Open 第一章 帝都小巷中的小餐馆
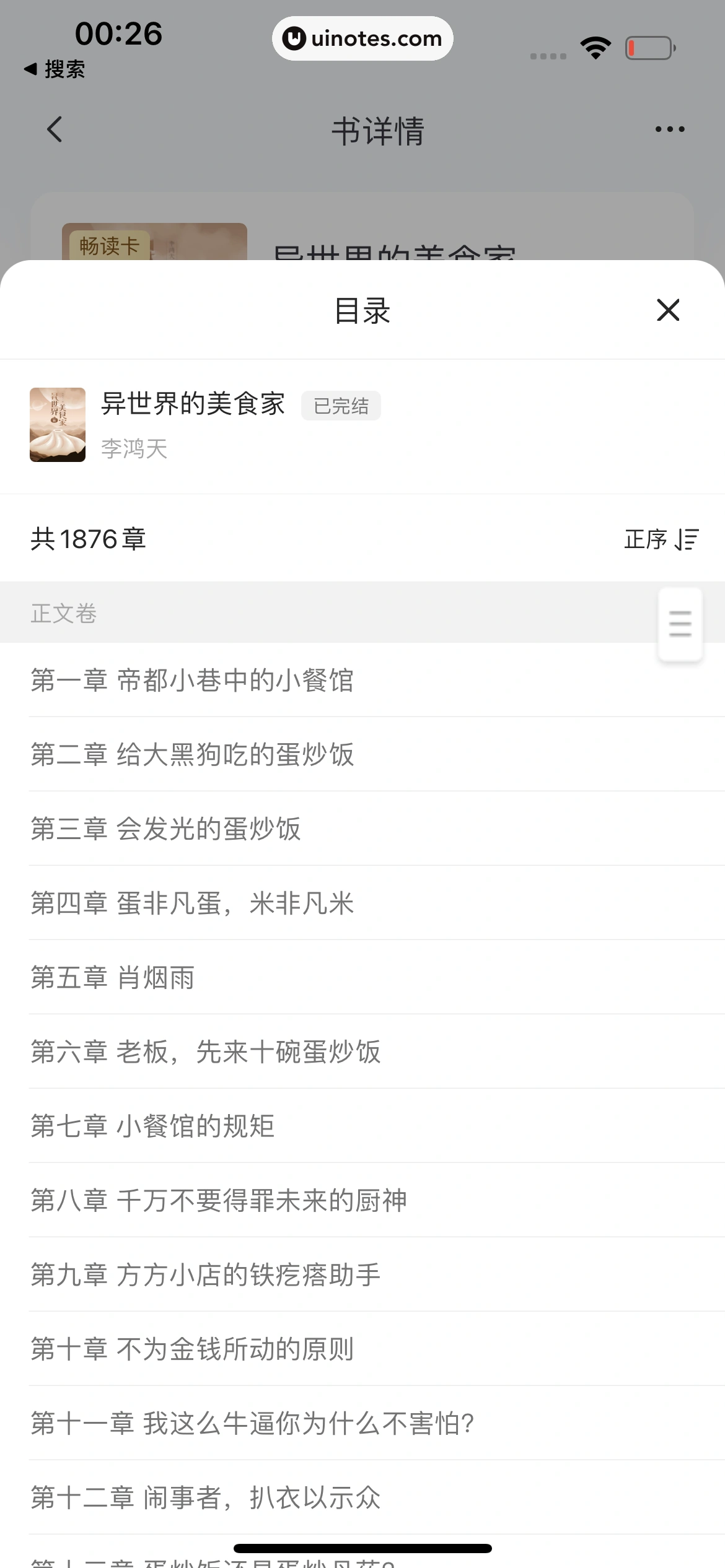The image size is (725, 1568). [193, 681]
